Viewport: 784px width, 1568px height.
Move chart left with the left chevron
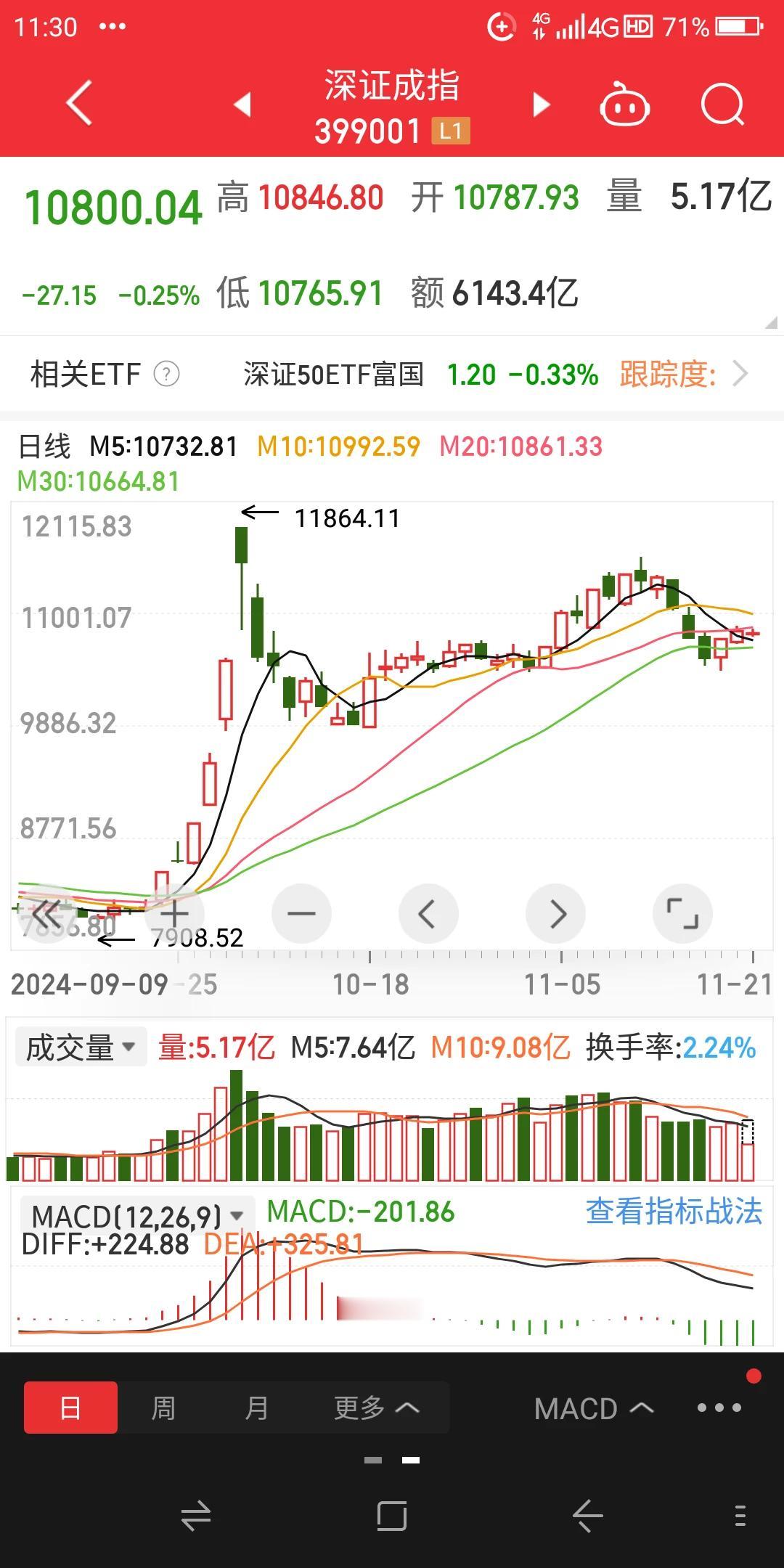[428, 913]
